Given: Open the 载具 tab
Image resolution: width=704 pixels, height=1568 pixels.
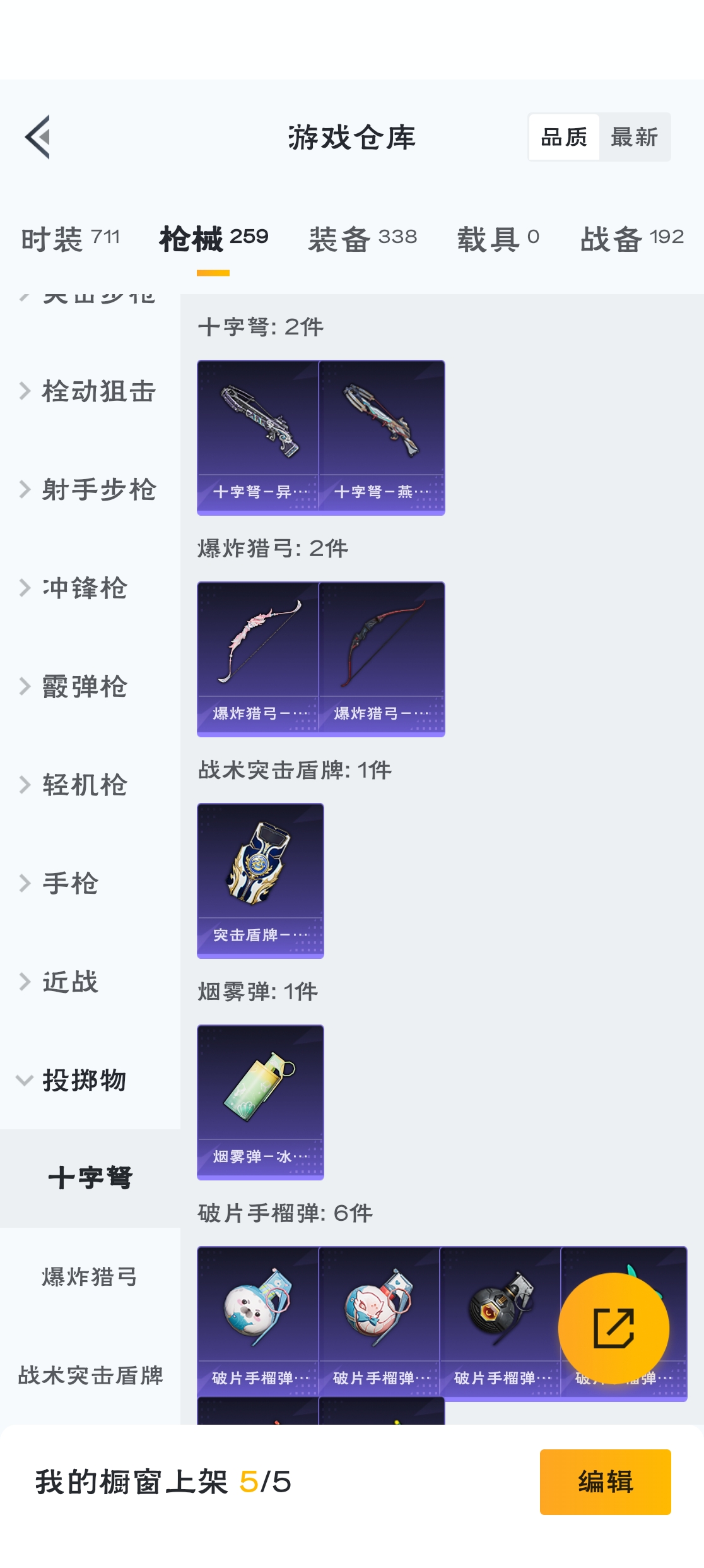Looking at the screenshot, I should 498,239.
